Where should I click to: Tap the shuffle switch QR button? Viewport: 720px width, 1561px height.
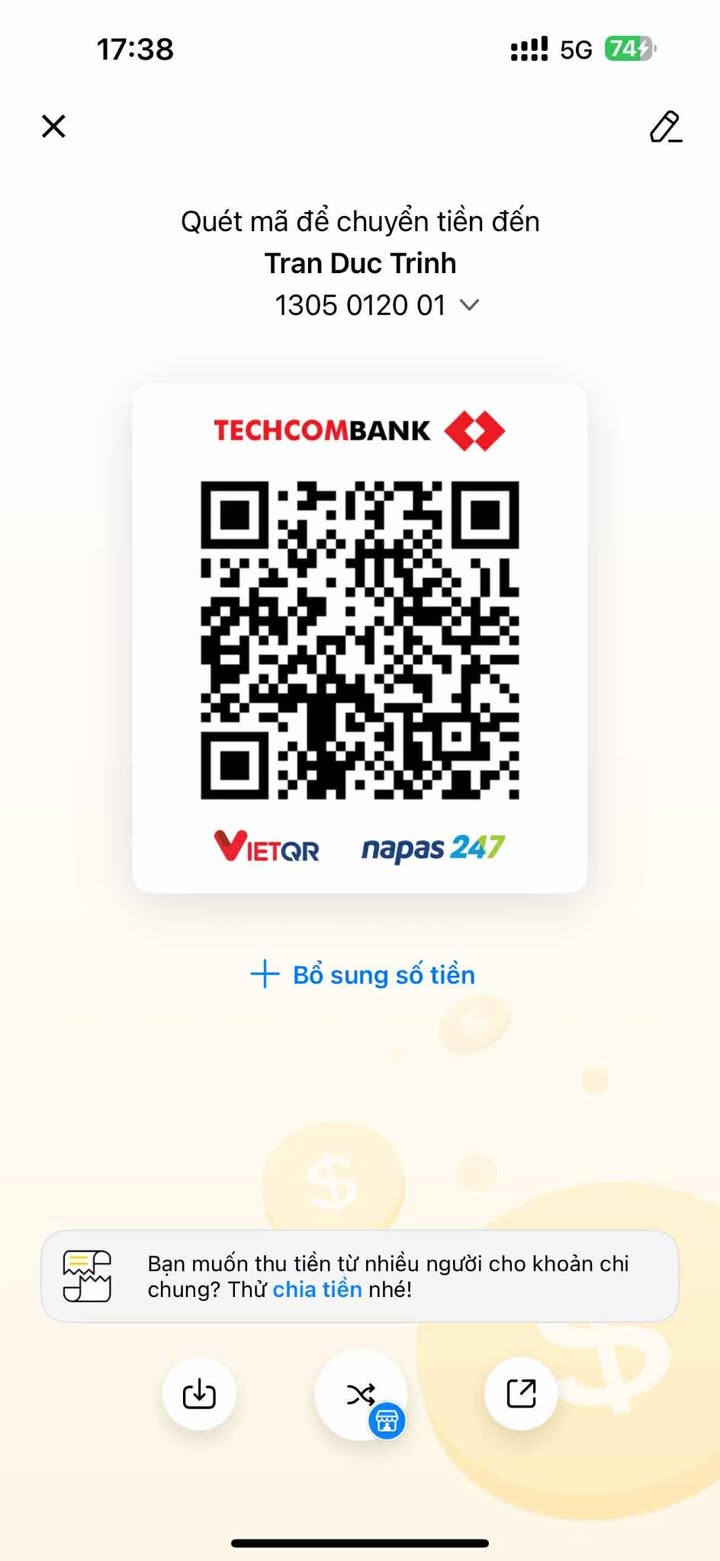coord(360,1394)
